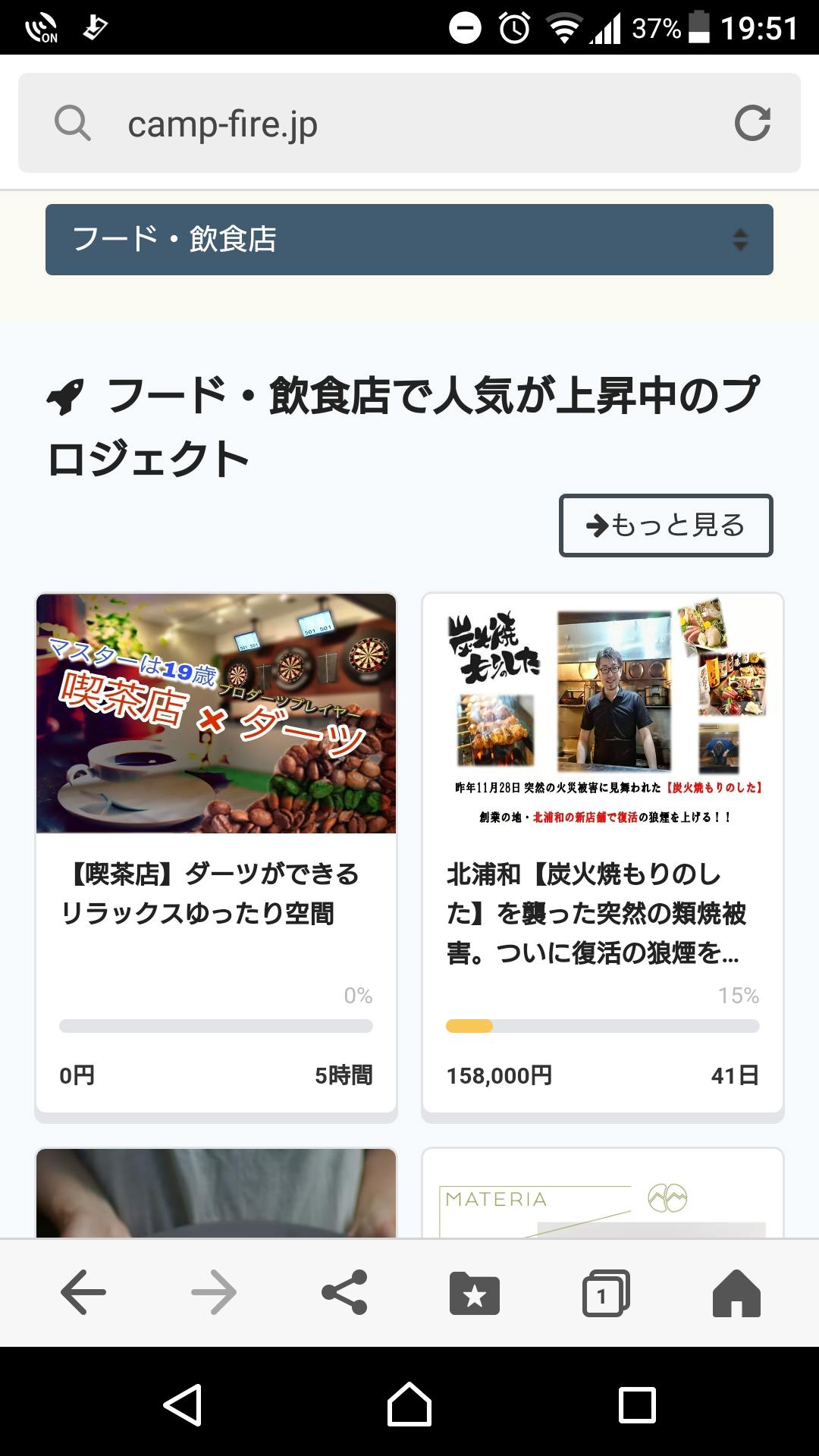Reload the current page

point(752,124)
